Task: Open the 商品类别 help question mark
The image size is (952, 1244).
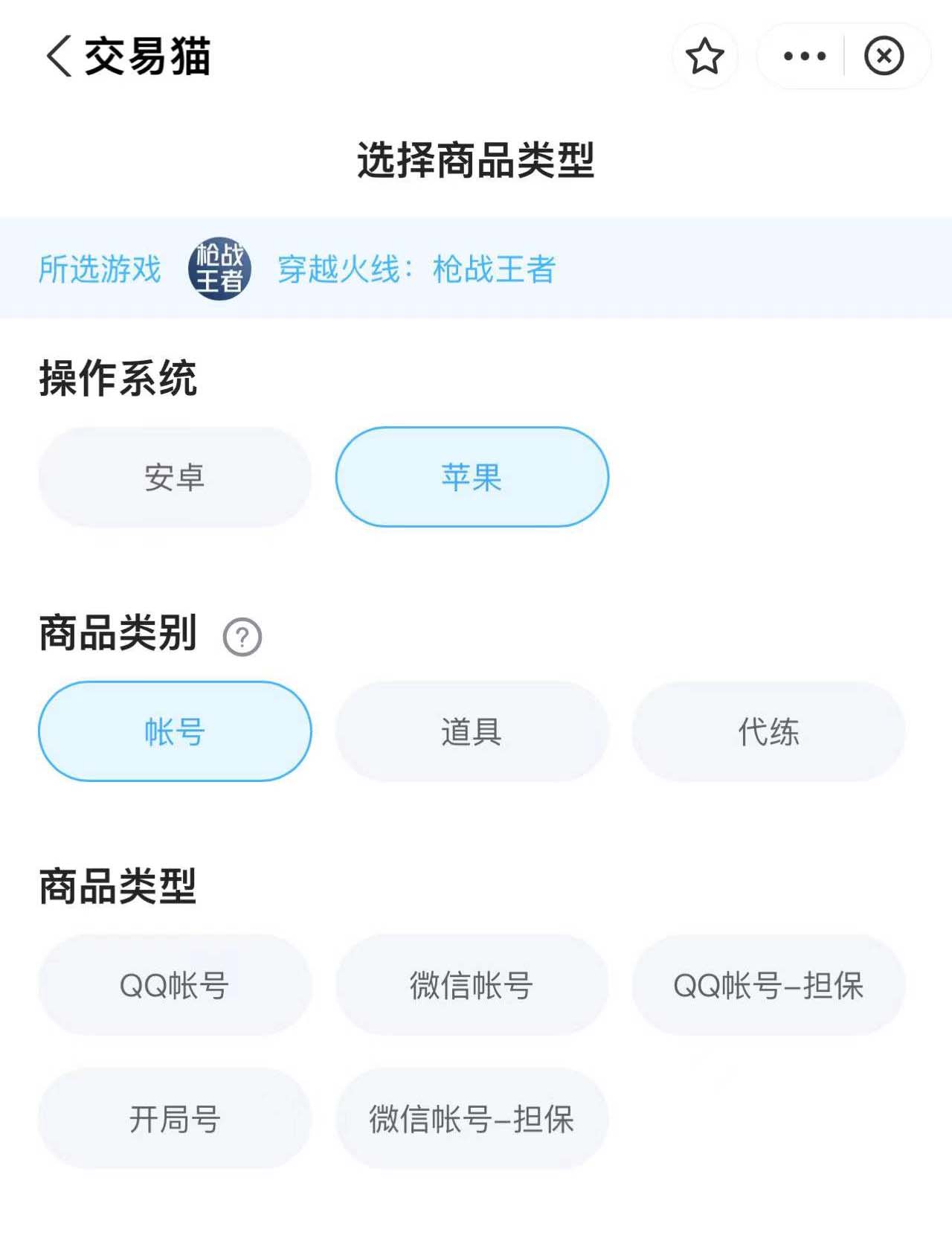Action: pos(242,637)
